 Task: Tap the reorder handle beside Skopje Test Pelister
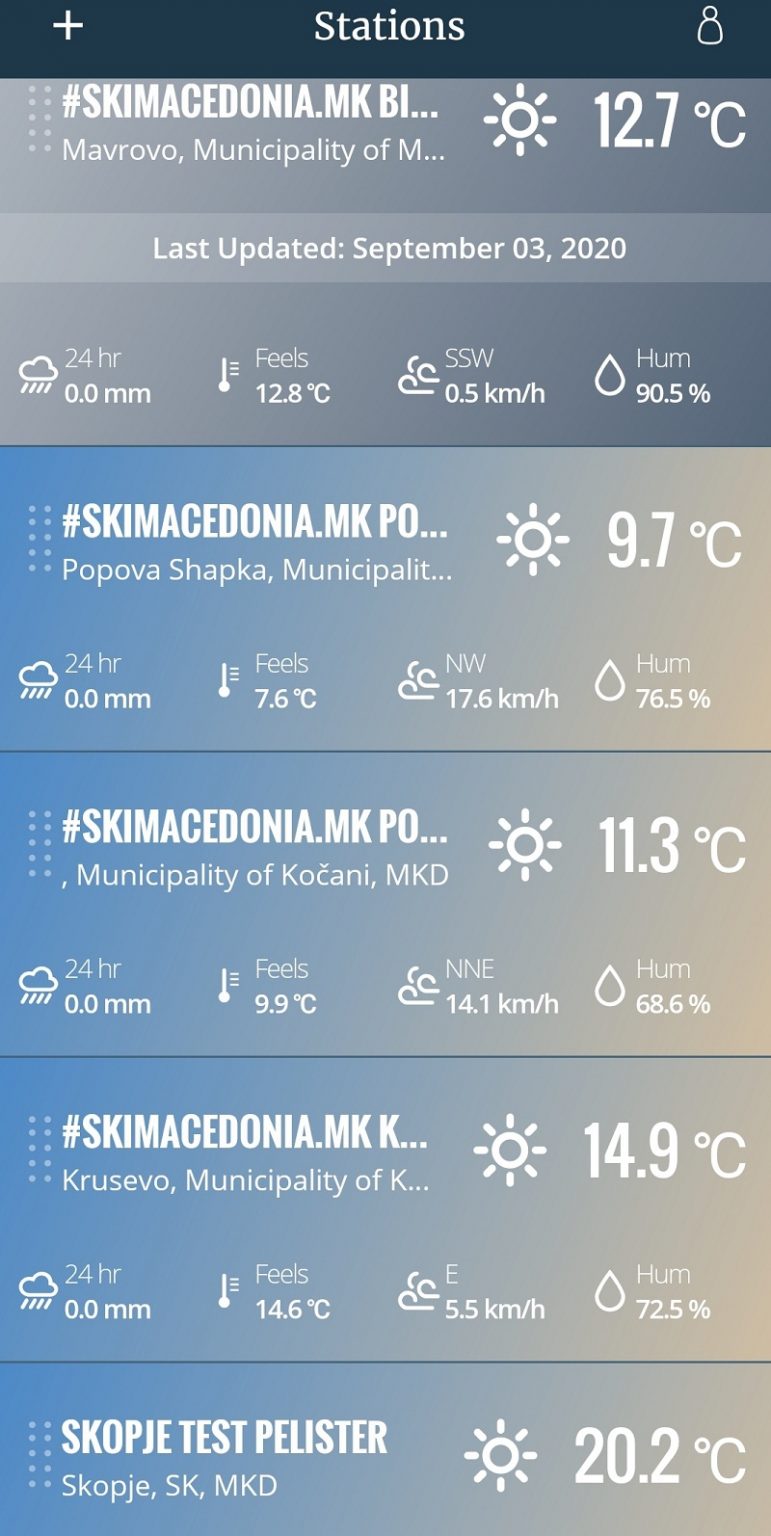coord(40,1455)
